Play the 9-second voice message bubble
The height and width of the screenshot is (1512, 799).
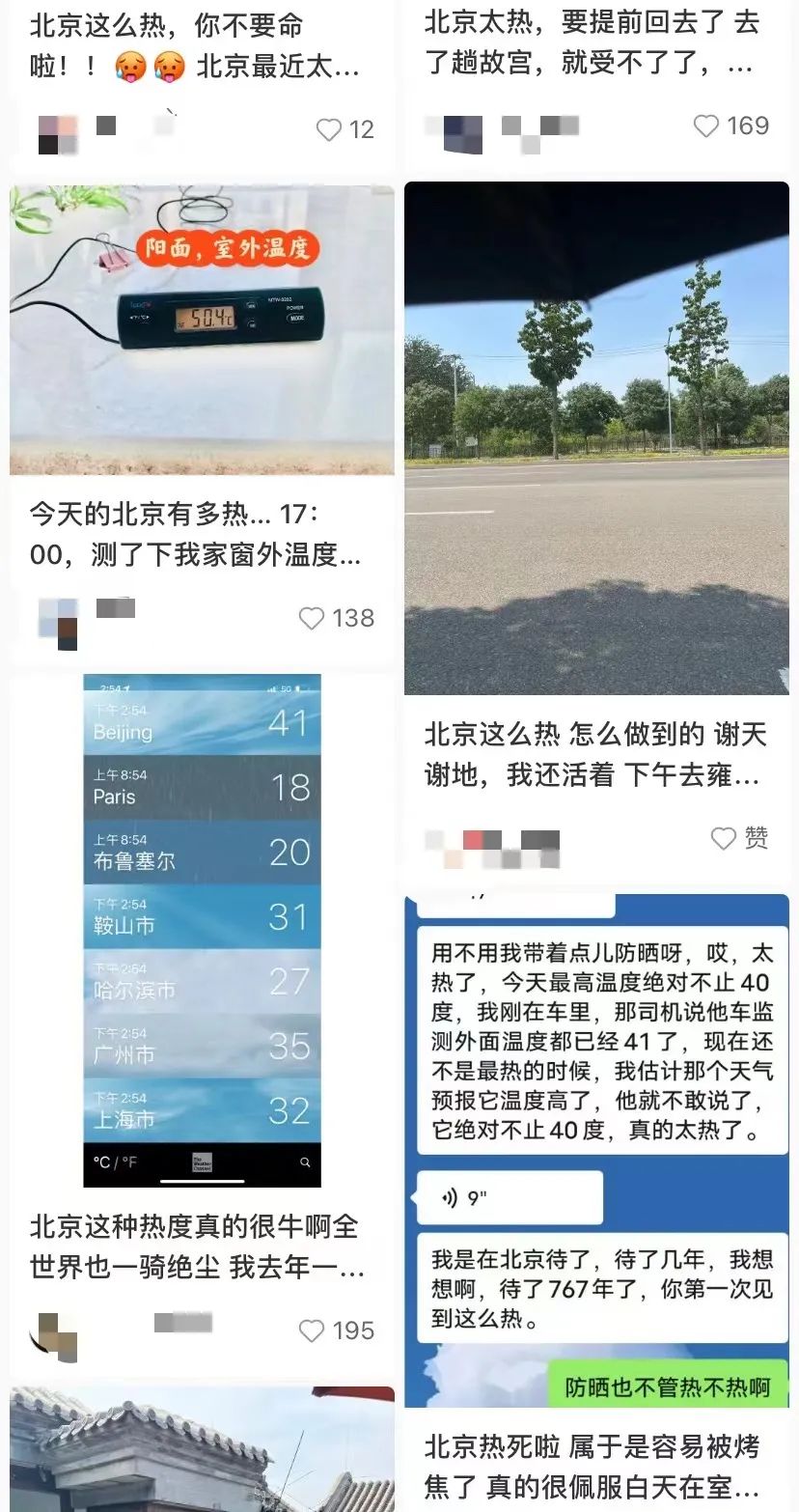[x=509, y=1196]
